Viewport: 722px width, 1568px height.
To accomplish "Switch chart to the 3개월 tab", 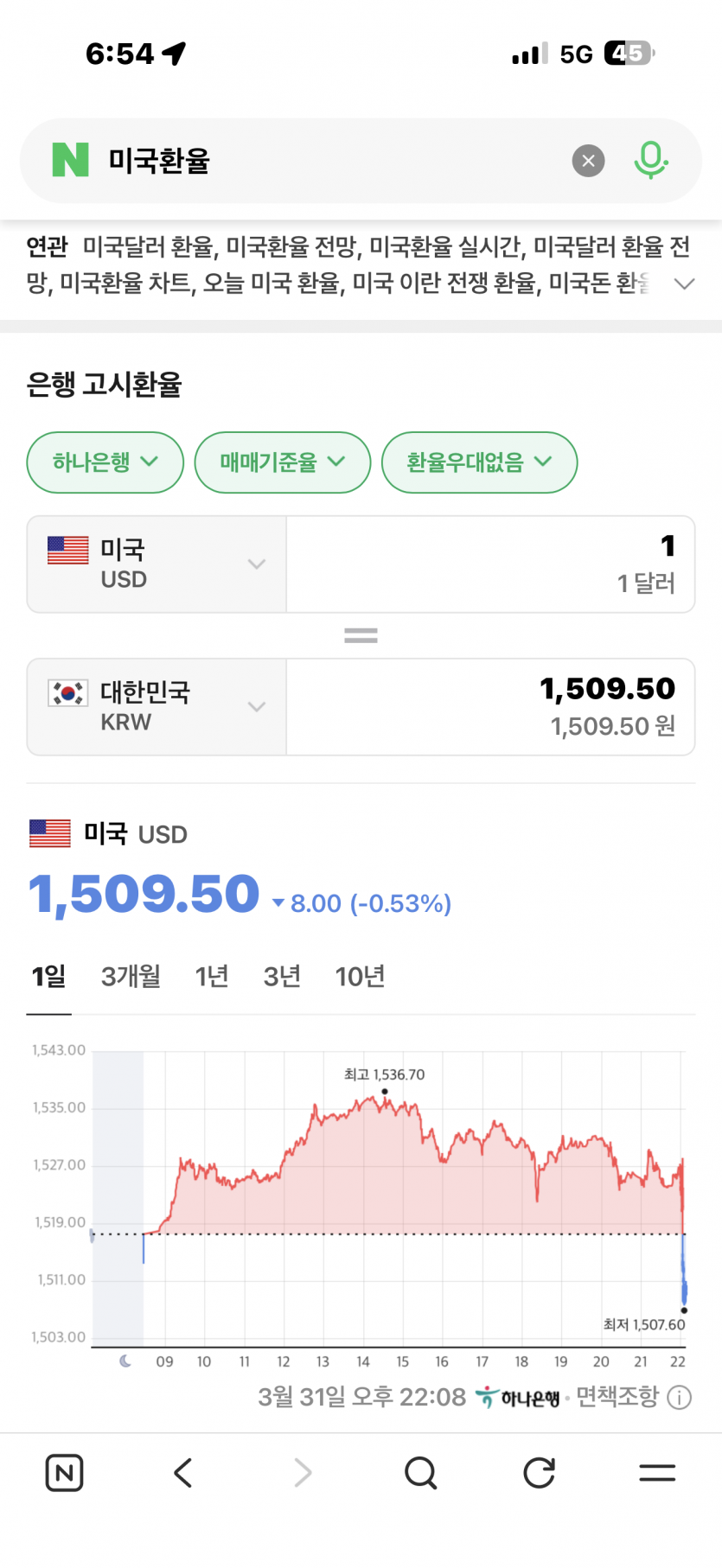I will click(131, 977).
